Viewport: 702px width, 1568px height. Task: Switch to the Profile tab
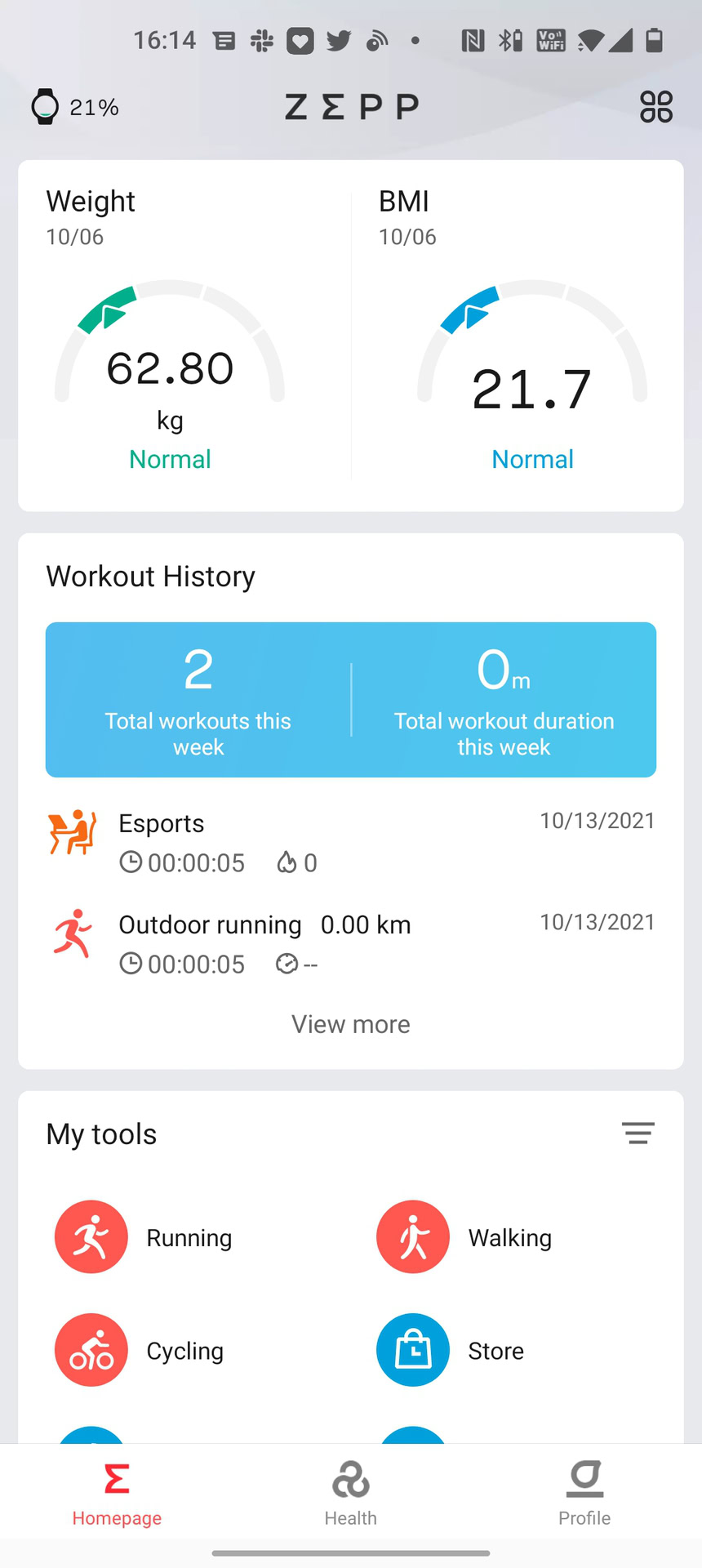(x=584, y=1493)
